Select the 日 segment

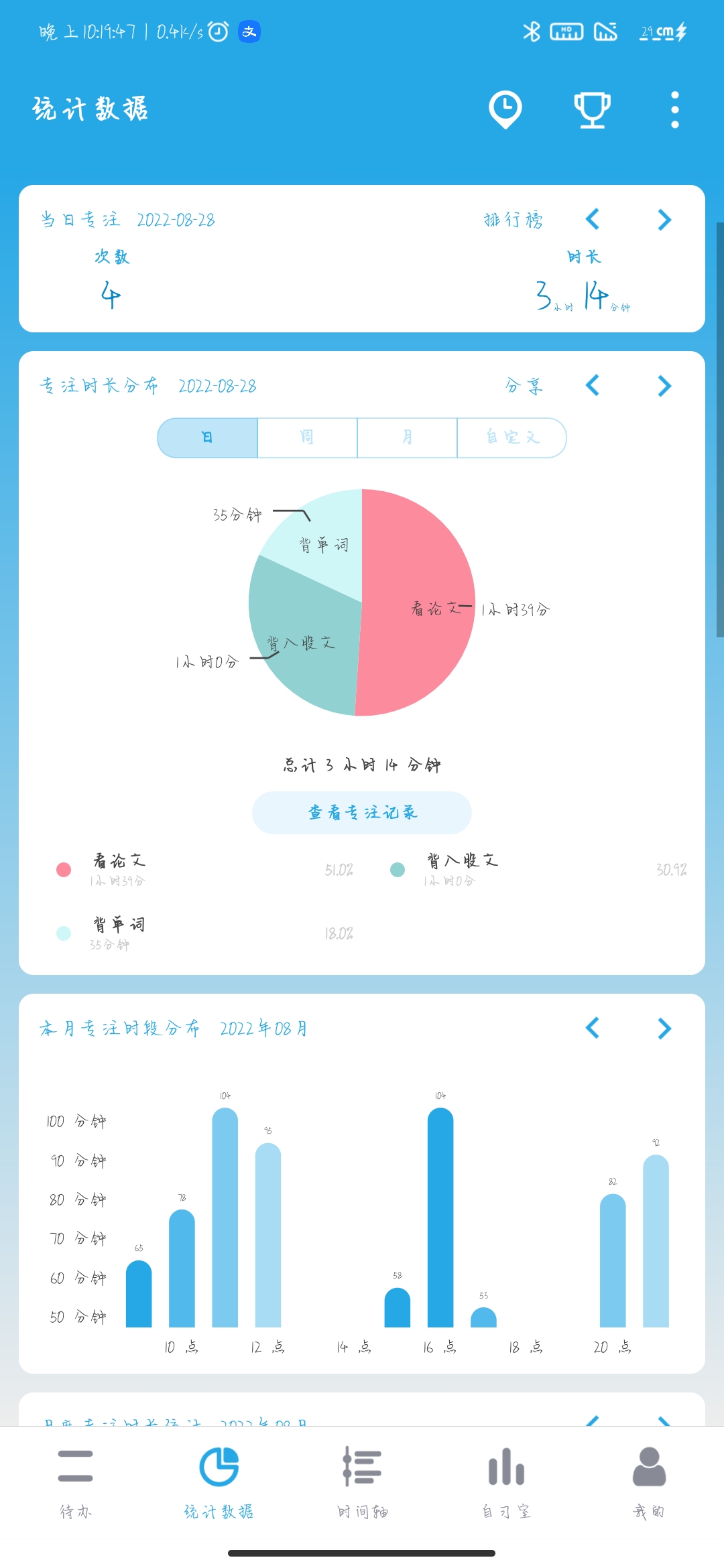coord(208,438)
